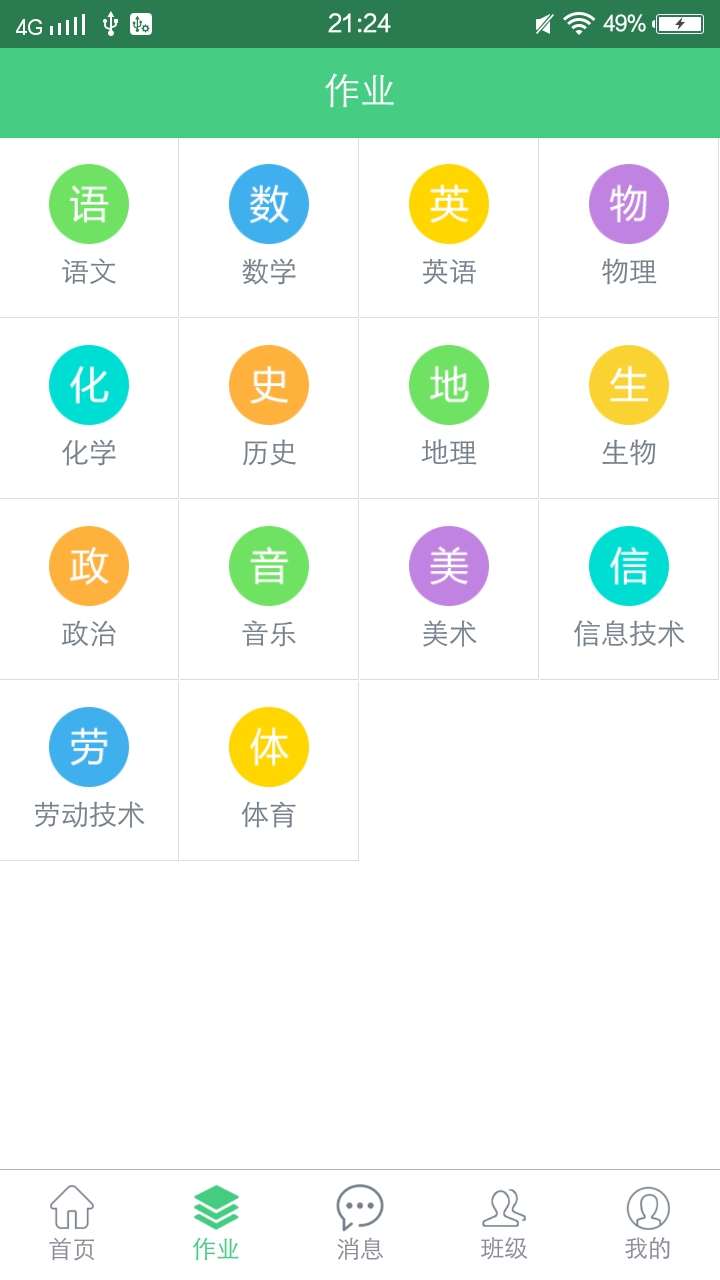The width and height of the screenshot is (720, 1280).
Task: Open the 劳动技术 subject
Action: pyautogui.click(x=89, y=770)
